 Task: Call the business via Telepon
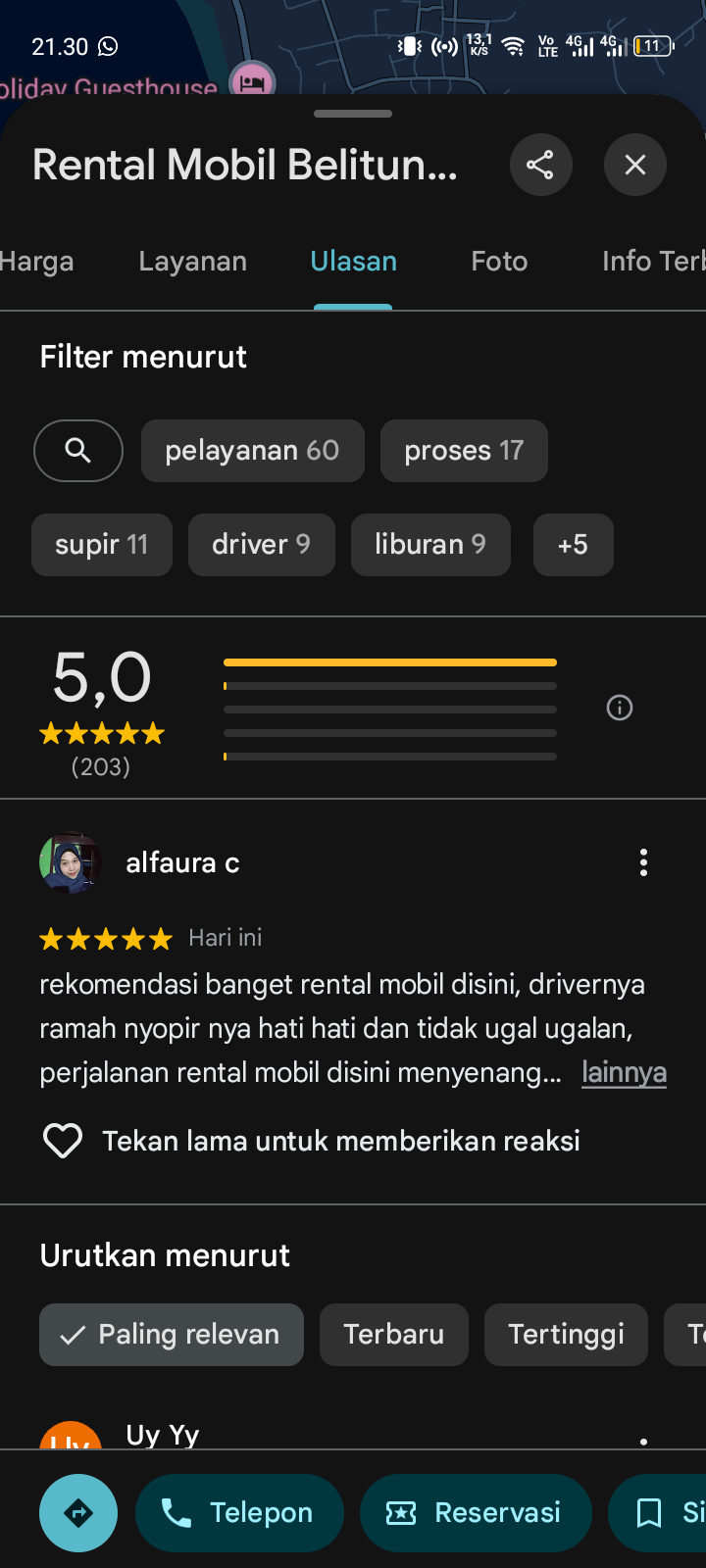pos(239,1513)
